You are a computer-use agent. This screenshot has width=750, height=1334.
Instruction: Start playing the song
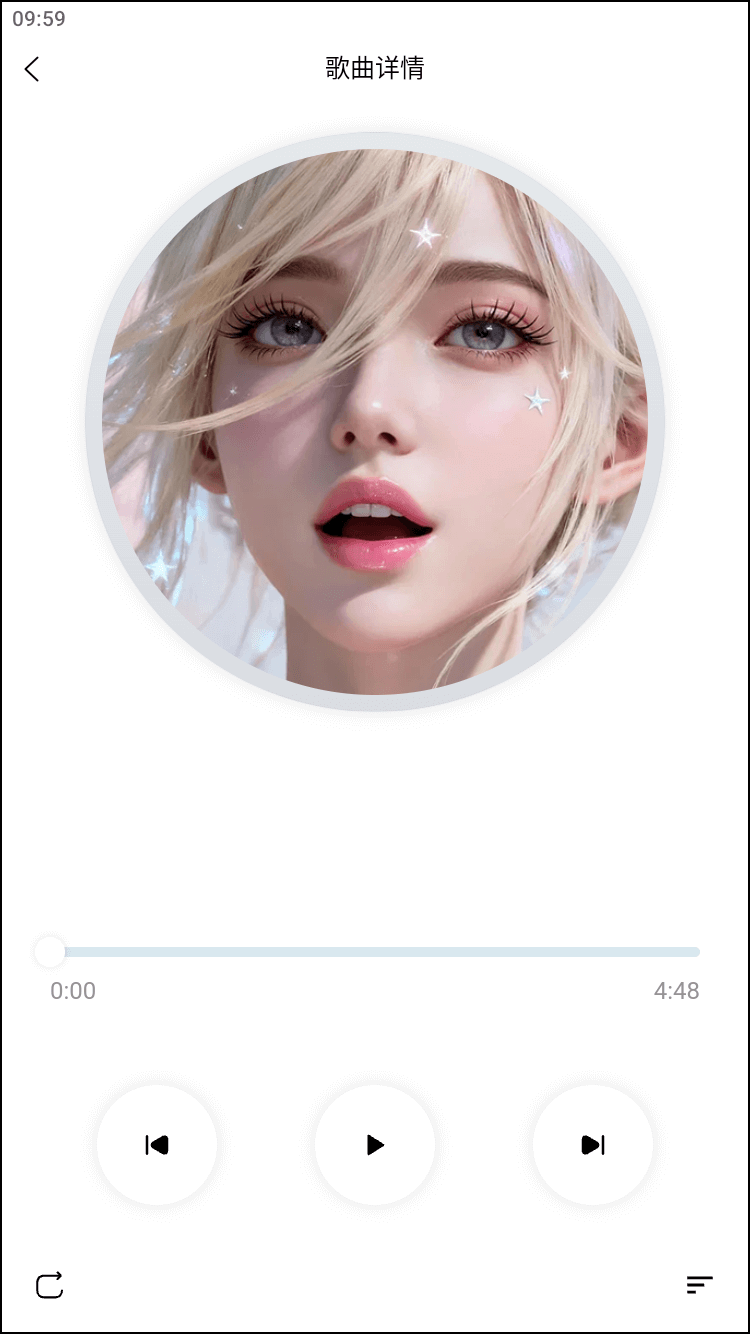click(x=375, y=1145)
